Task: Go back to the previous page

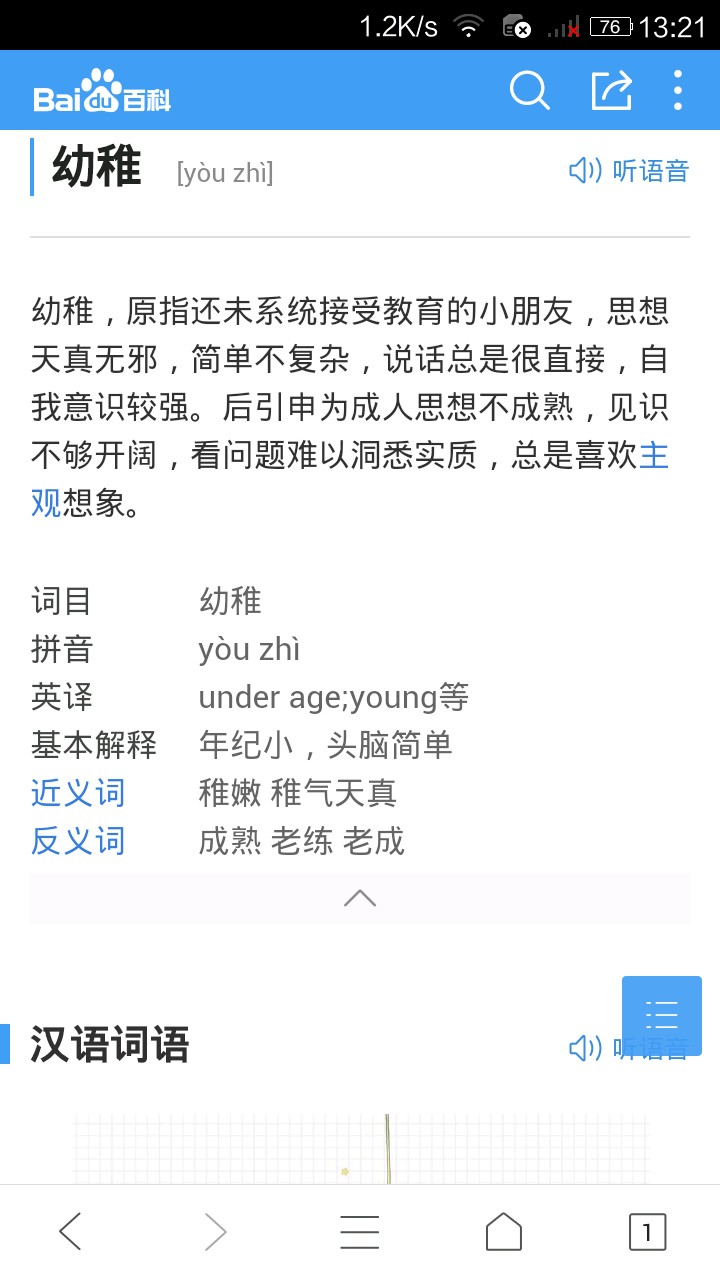Action: coord(70,1232)
